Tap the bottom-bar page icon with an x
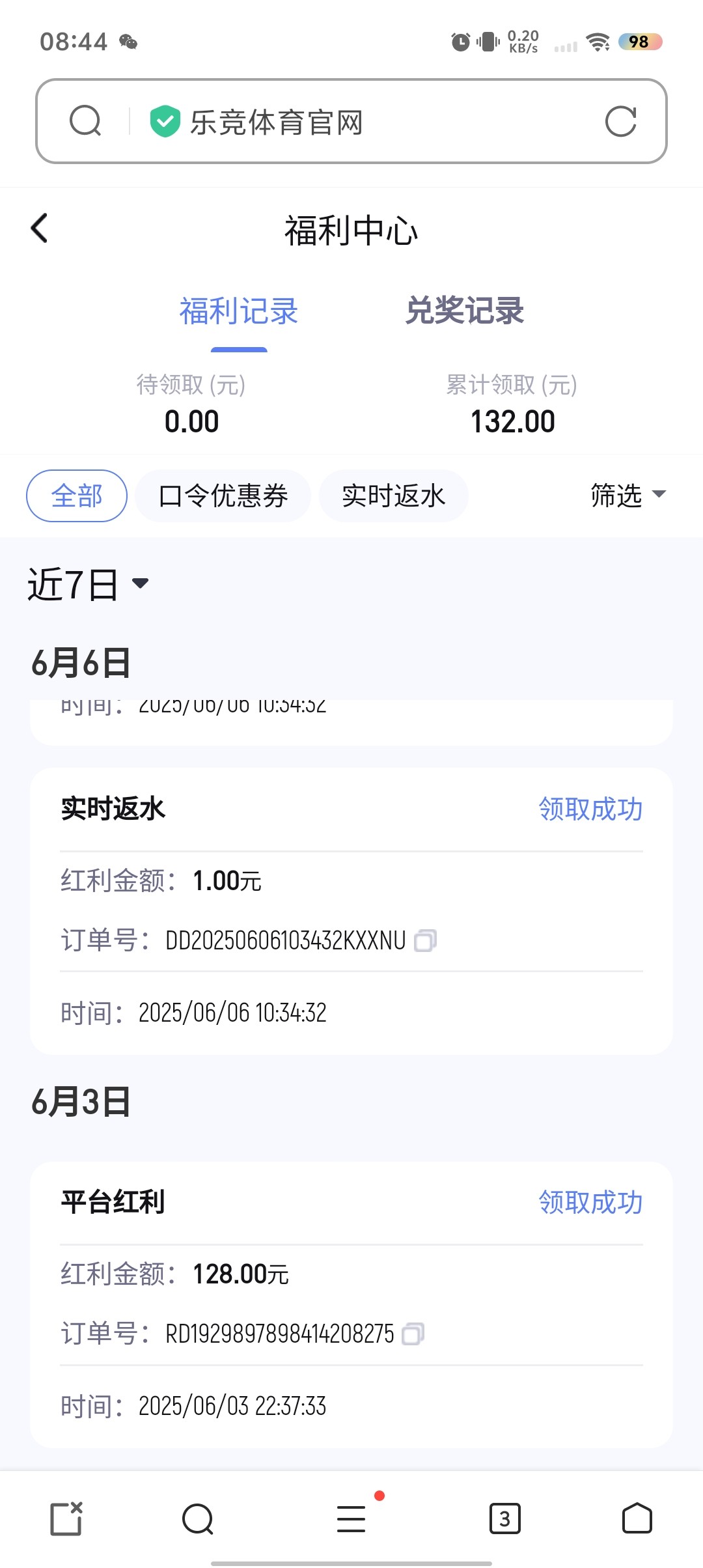The height and width of the screenshot is (1568, 703). point(66,1519)
